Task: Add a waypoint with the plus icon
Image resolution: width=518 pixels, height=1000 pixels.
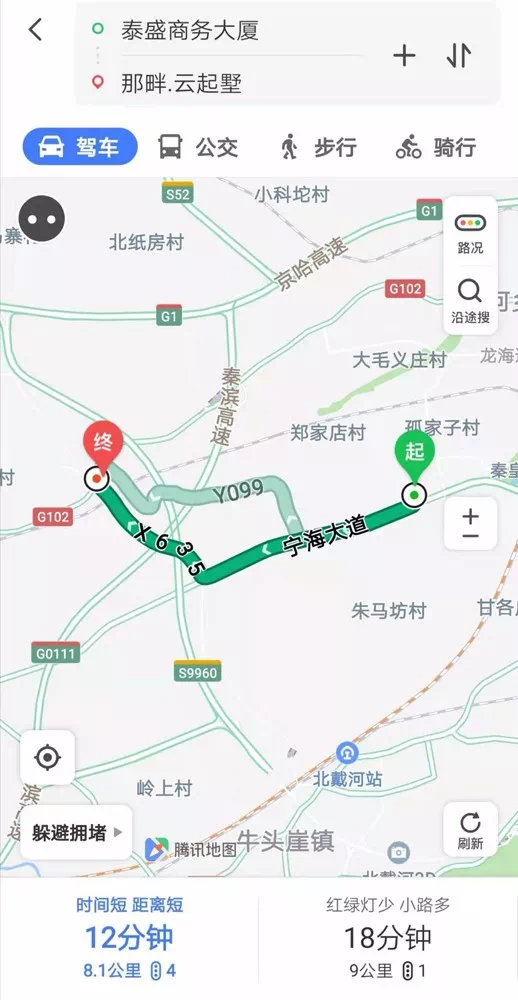Action: coord(404,56)
